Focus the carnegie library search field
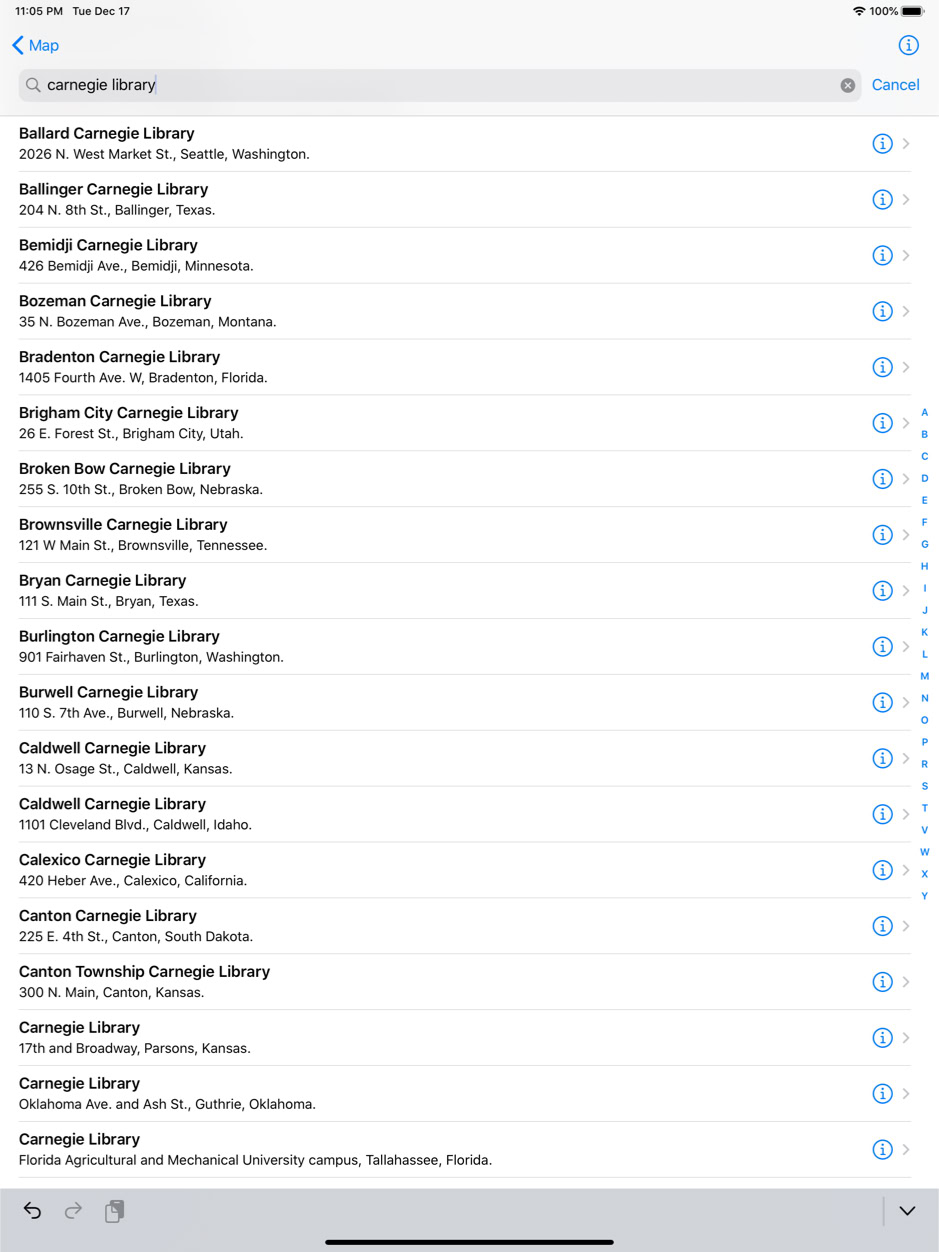This screenshot has height=1252, width=939. [x=430, y=85]
